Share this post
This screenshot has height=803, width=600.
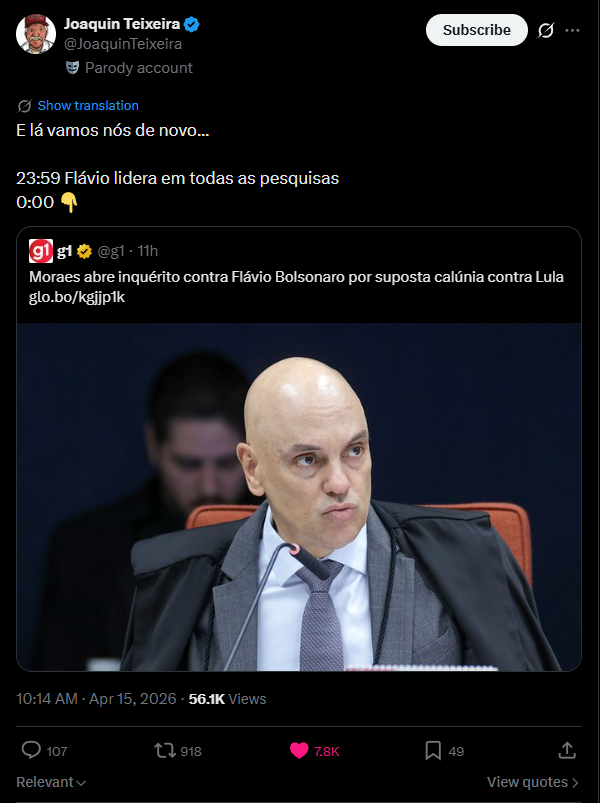[566, 750]
